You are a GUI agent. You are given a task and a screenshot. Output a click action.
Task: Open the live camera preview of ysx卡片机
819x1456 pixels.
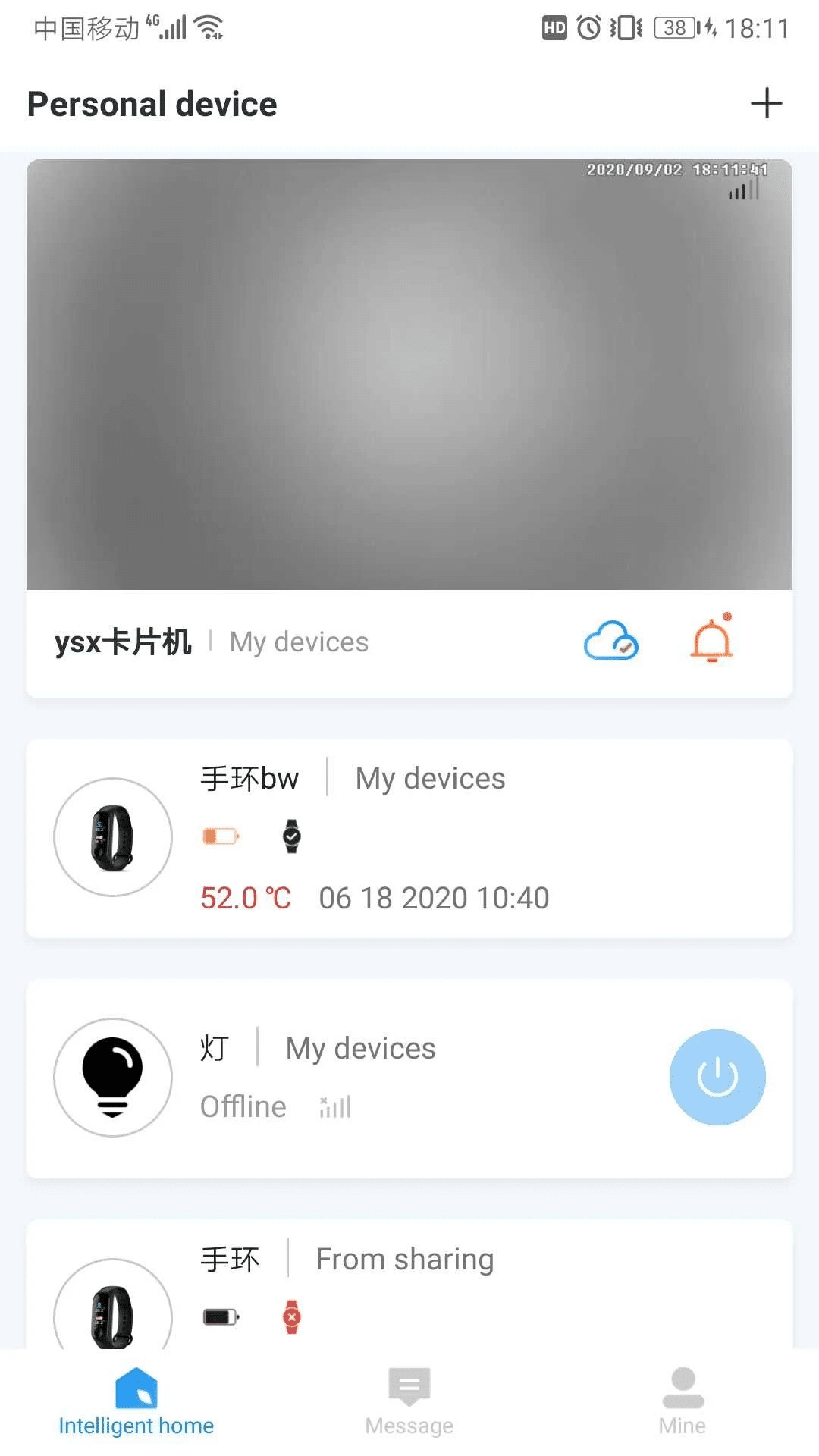point(409,375)
